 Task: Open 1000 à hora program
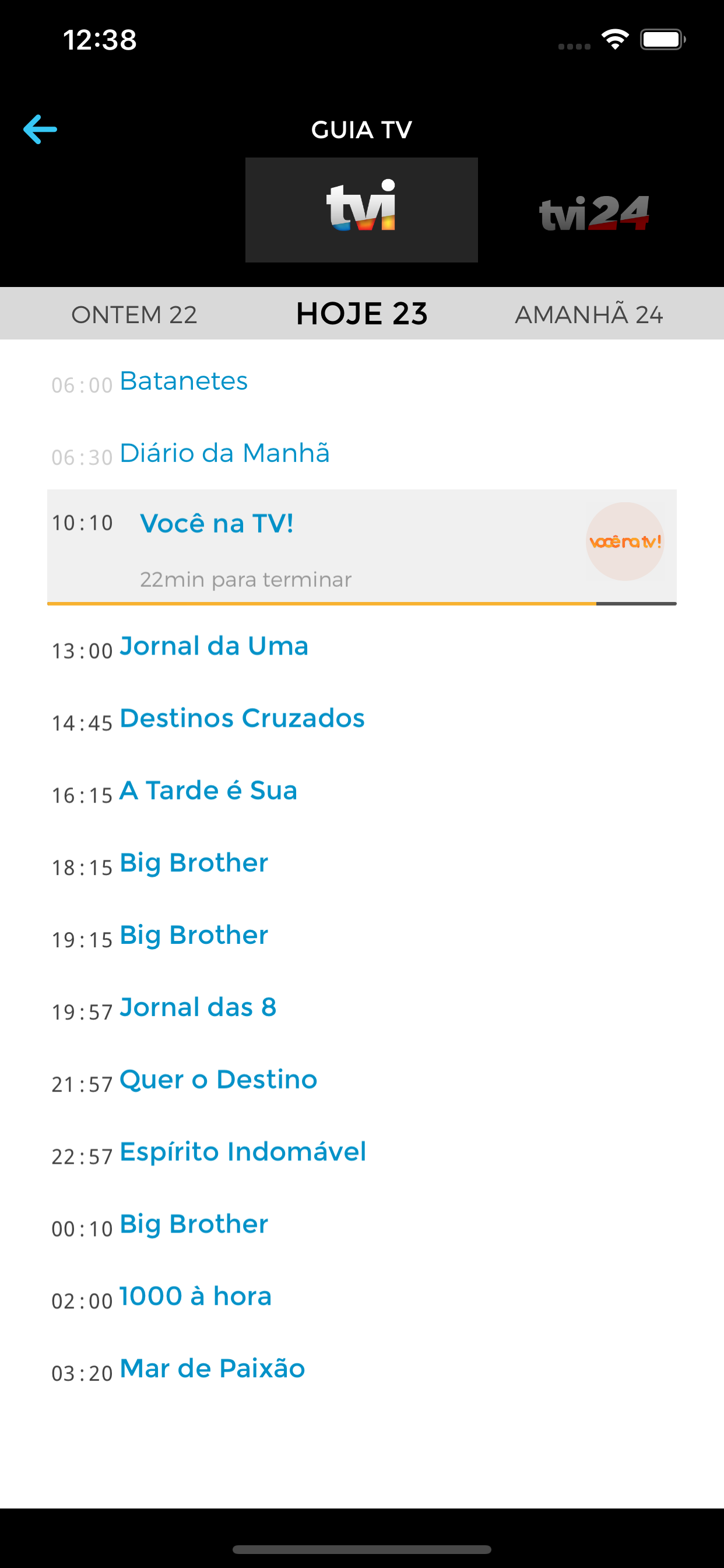tap(195, 1297)
